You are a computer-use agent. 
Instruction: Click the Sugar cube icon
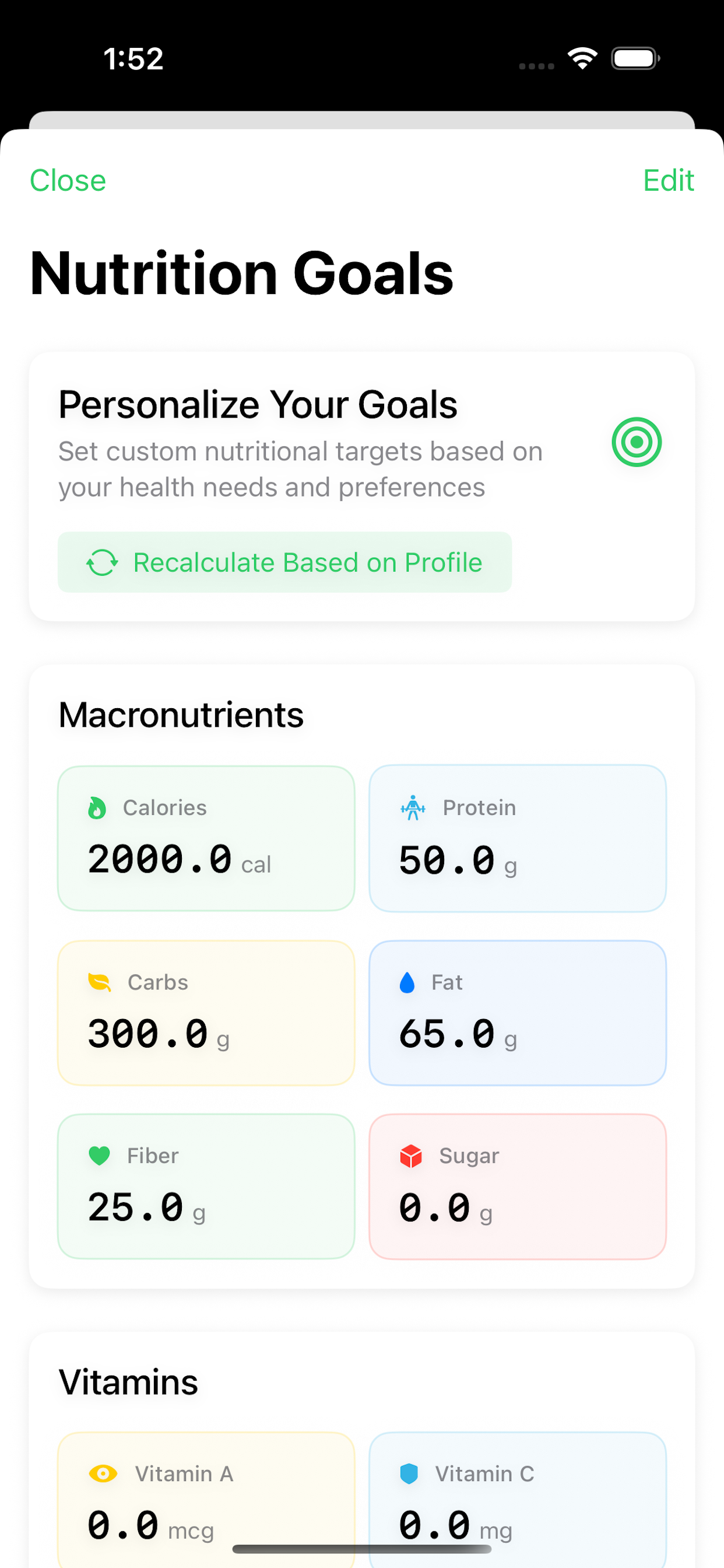click(412, 1156)
